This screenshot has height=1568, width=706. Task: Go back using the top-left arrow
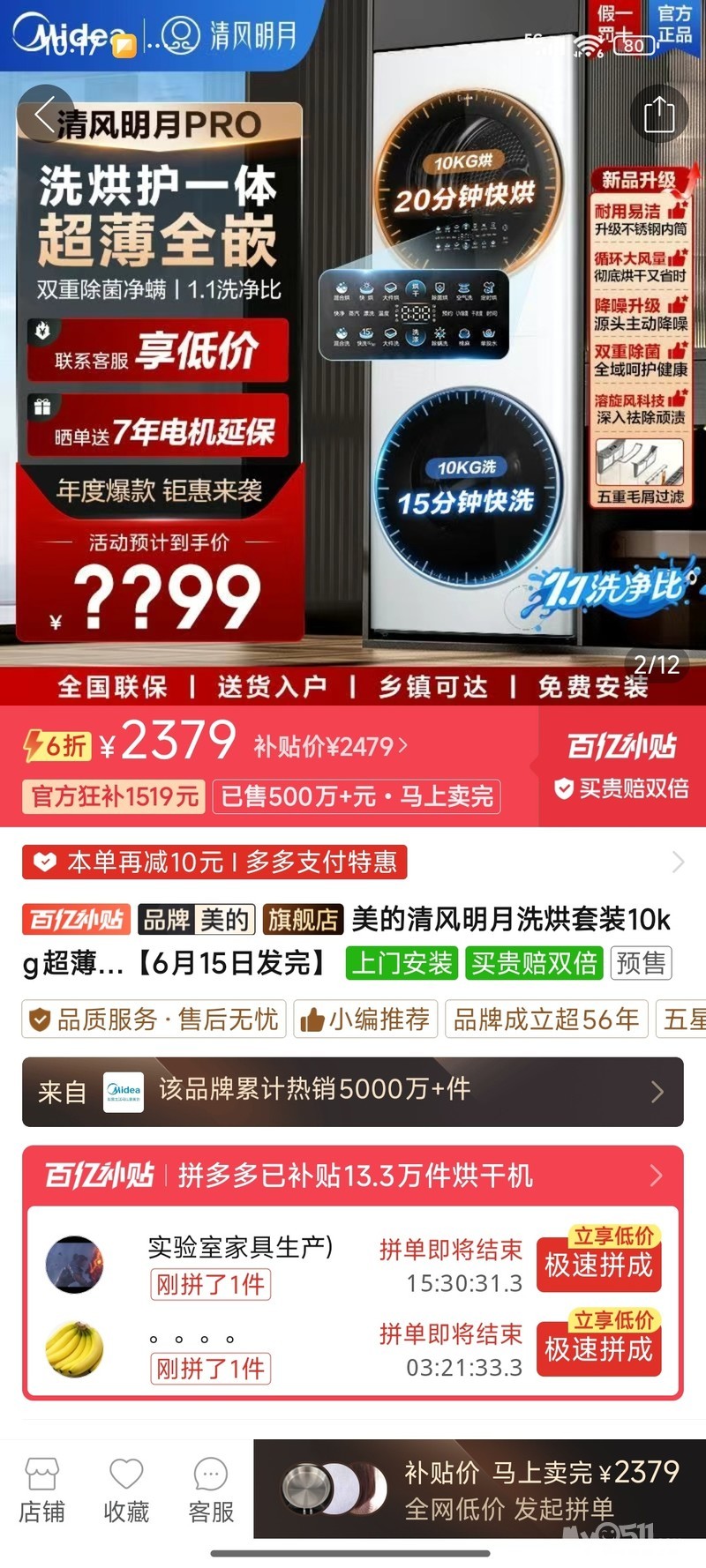[x=44, y=114]
